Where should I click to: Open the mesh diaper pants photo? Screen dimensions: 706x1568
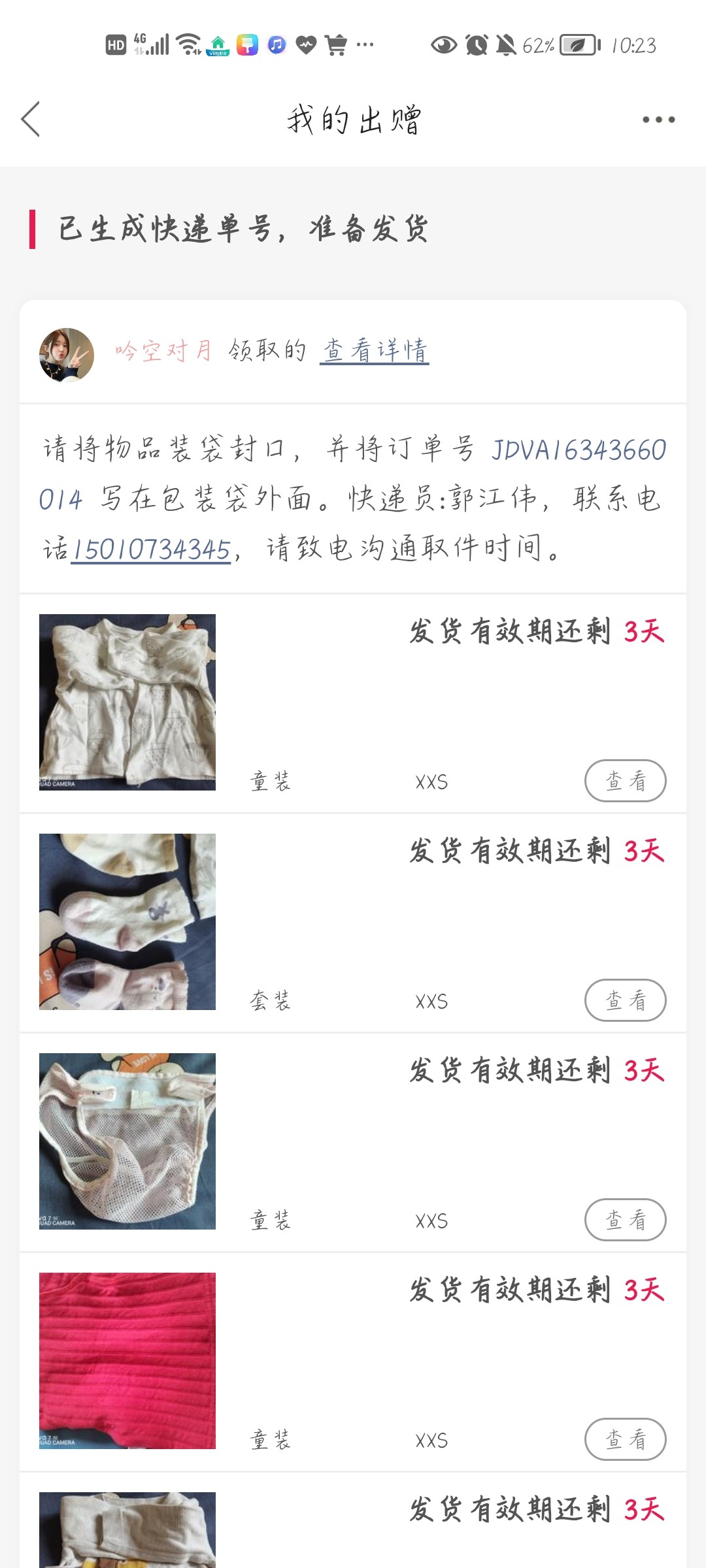(127, 1141)
